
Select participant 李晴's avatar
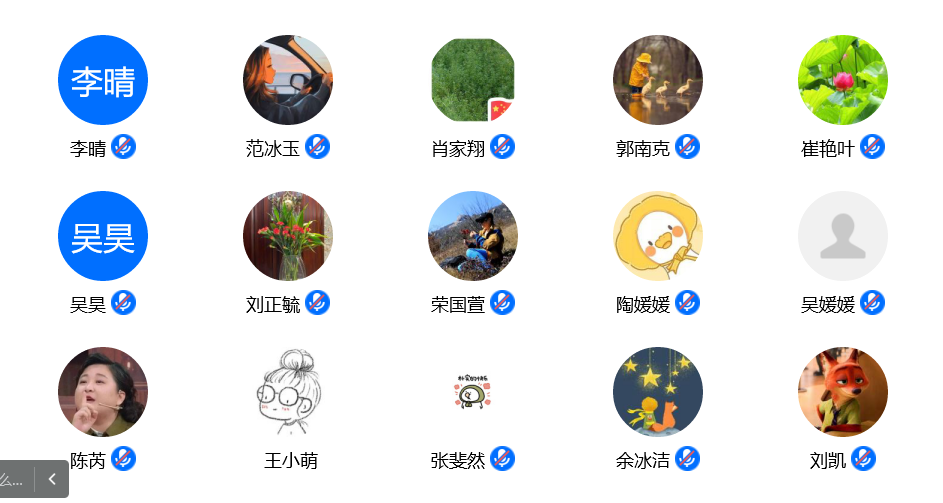tap(103, 80)
